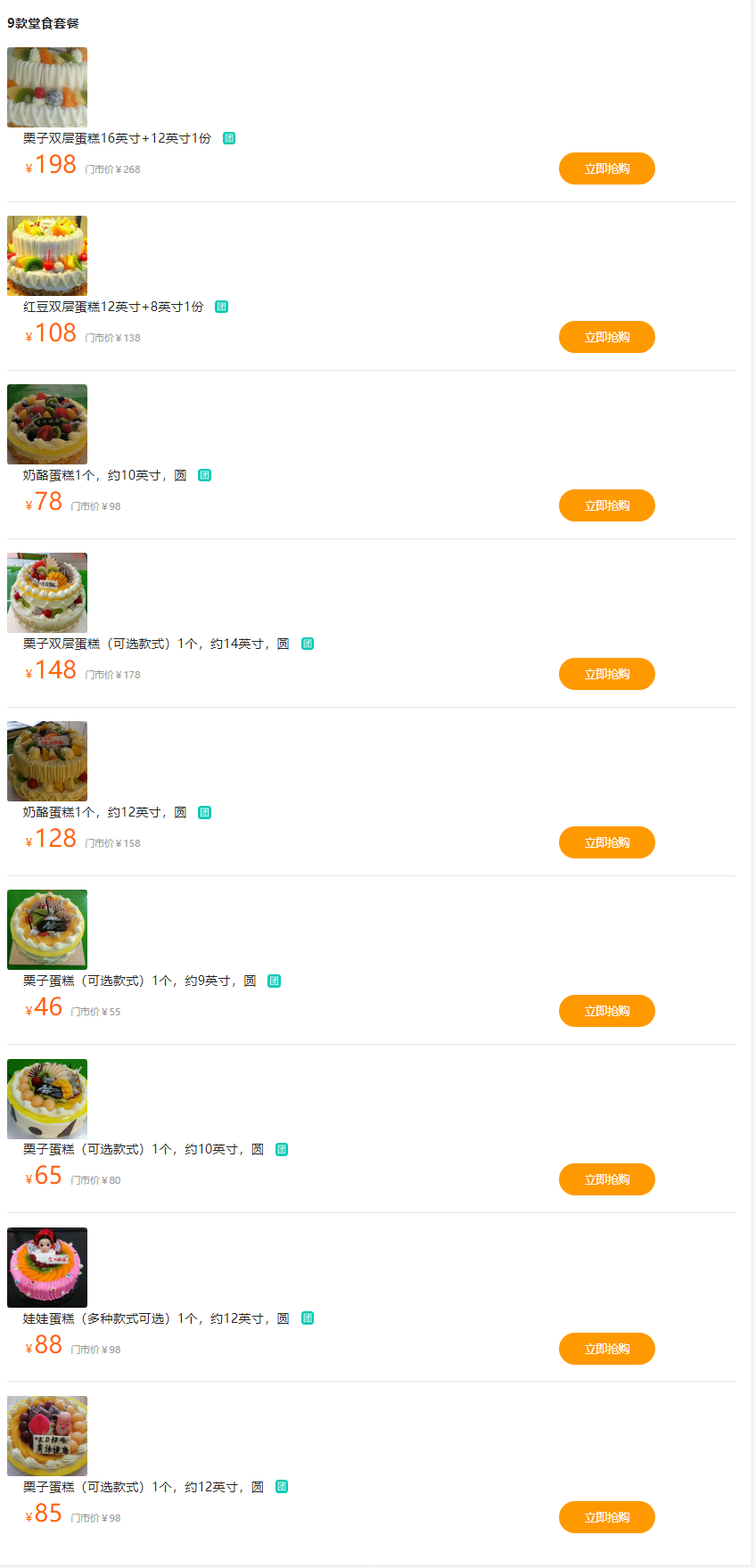Tap 立即抢购 for 奶酪蛋糕 约12英寸
Viewport: 756px width, 1568px height.
point(606,842)
